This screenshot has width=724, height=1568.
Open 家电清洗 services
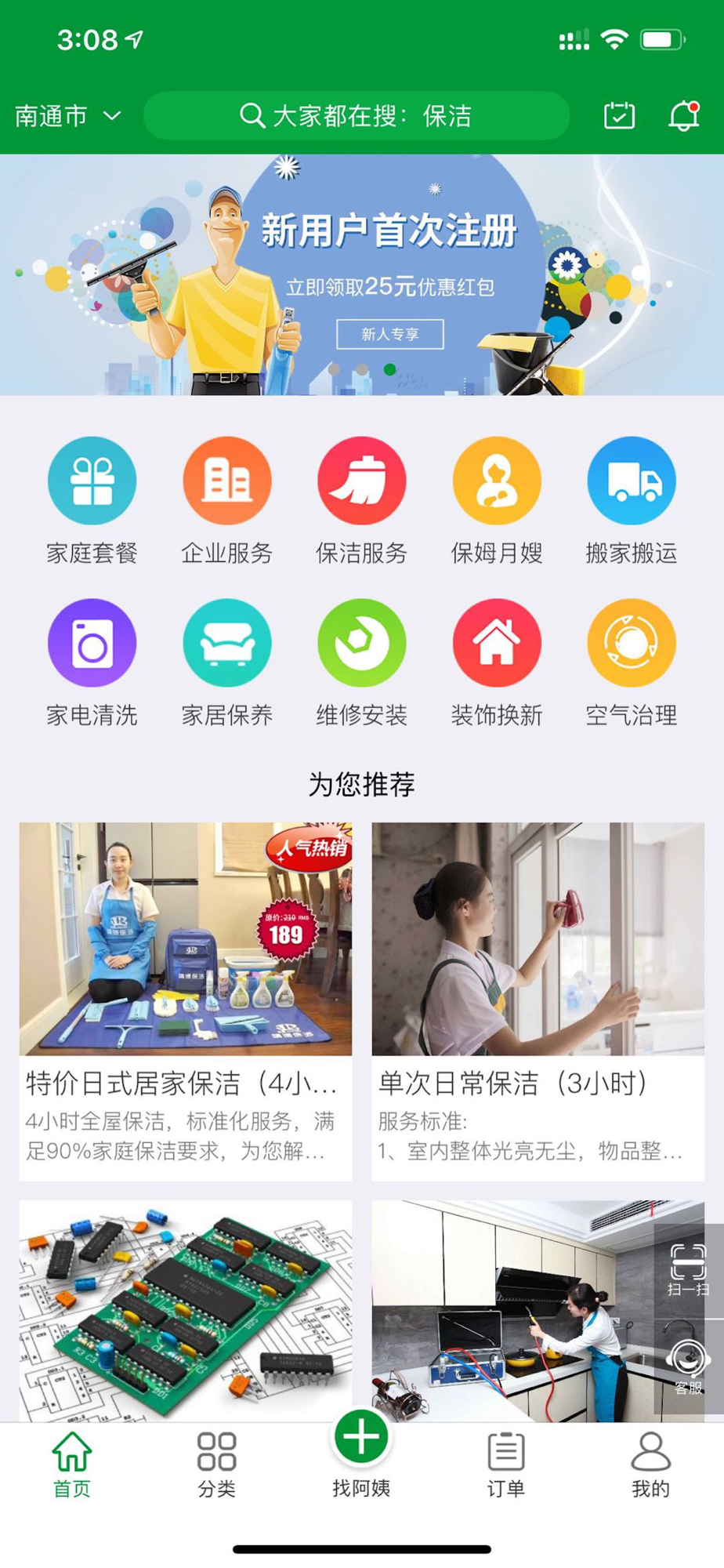[x=92, y=662]
